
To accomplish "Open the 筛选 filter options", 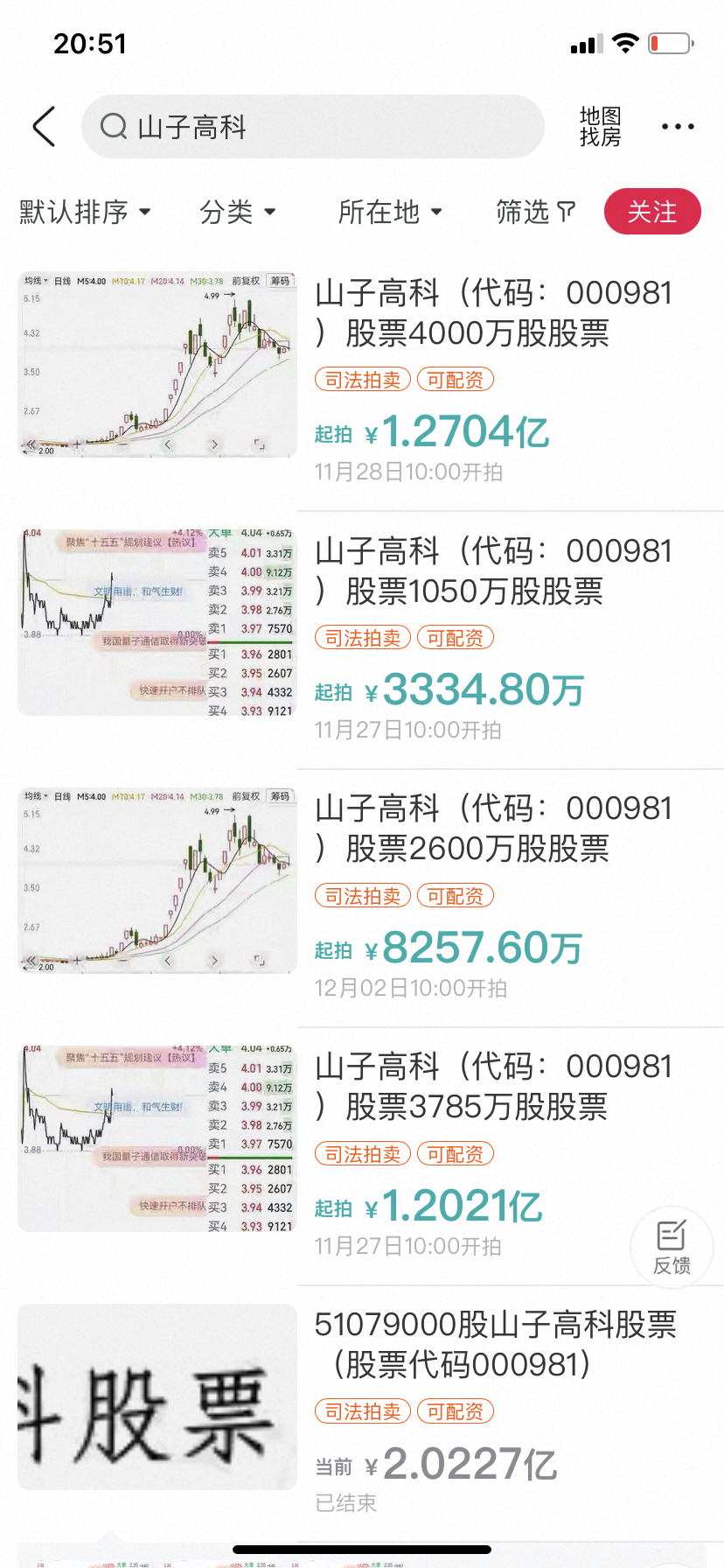I will (x=535, y=212).
